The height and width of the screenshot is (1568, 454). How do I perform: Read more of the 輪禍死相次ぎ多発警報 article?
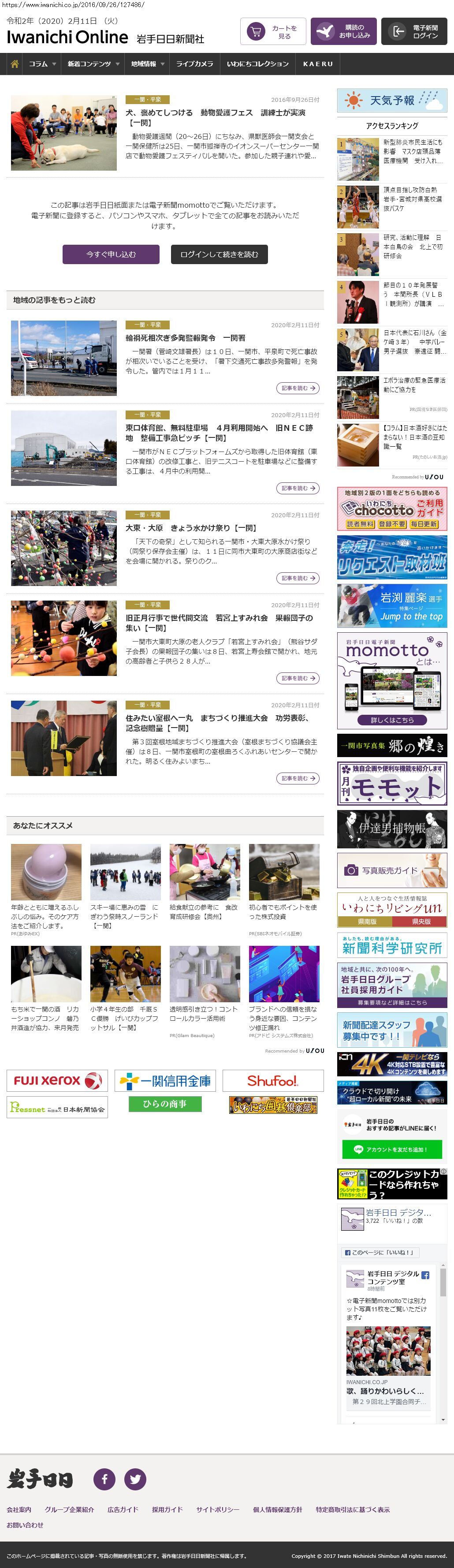[298, 388]
